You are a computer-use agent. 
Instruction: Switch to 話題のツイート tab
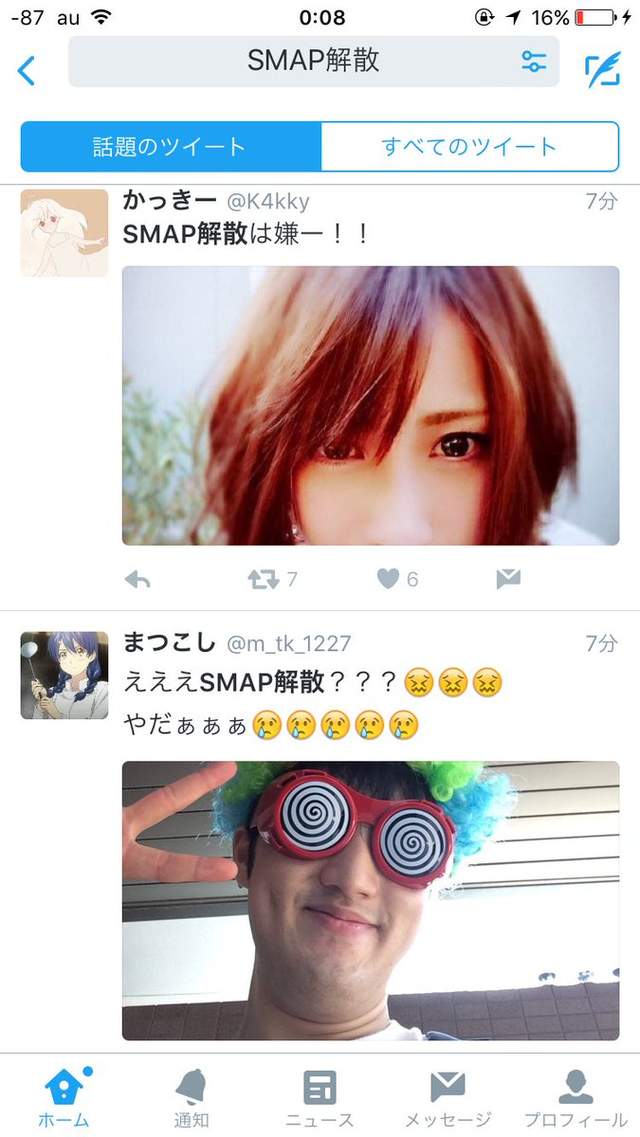point(171,147)
